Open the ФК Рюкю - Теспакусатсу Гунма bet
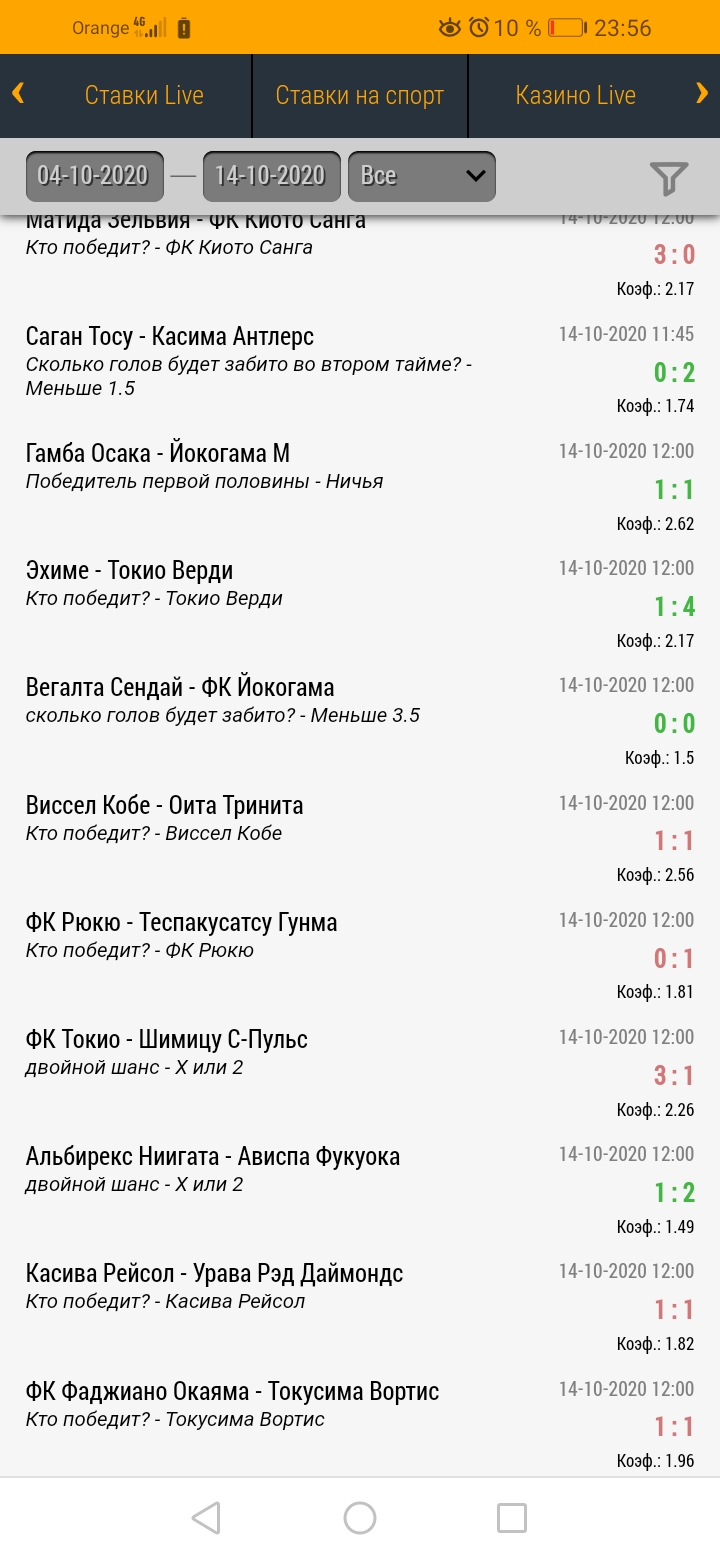The image size is (720, 1560). [360, 956]
